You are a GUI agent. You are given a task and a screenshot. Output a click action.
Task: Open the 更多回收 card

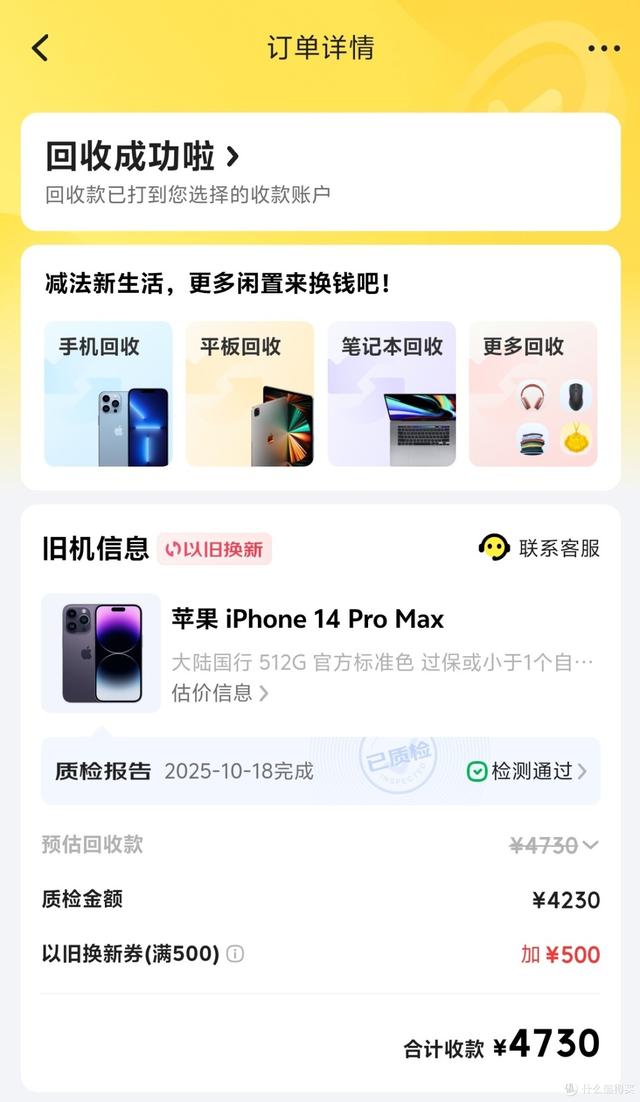point(533,393)
